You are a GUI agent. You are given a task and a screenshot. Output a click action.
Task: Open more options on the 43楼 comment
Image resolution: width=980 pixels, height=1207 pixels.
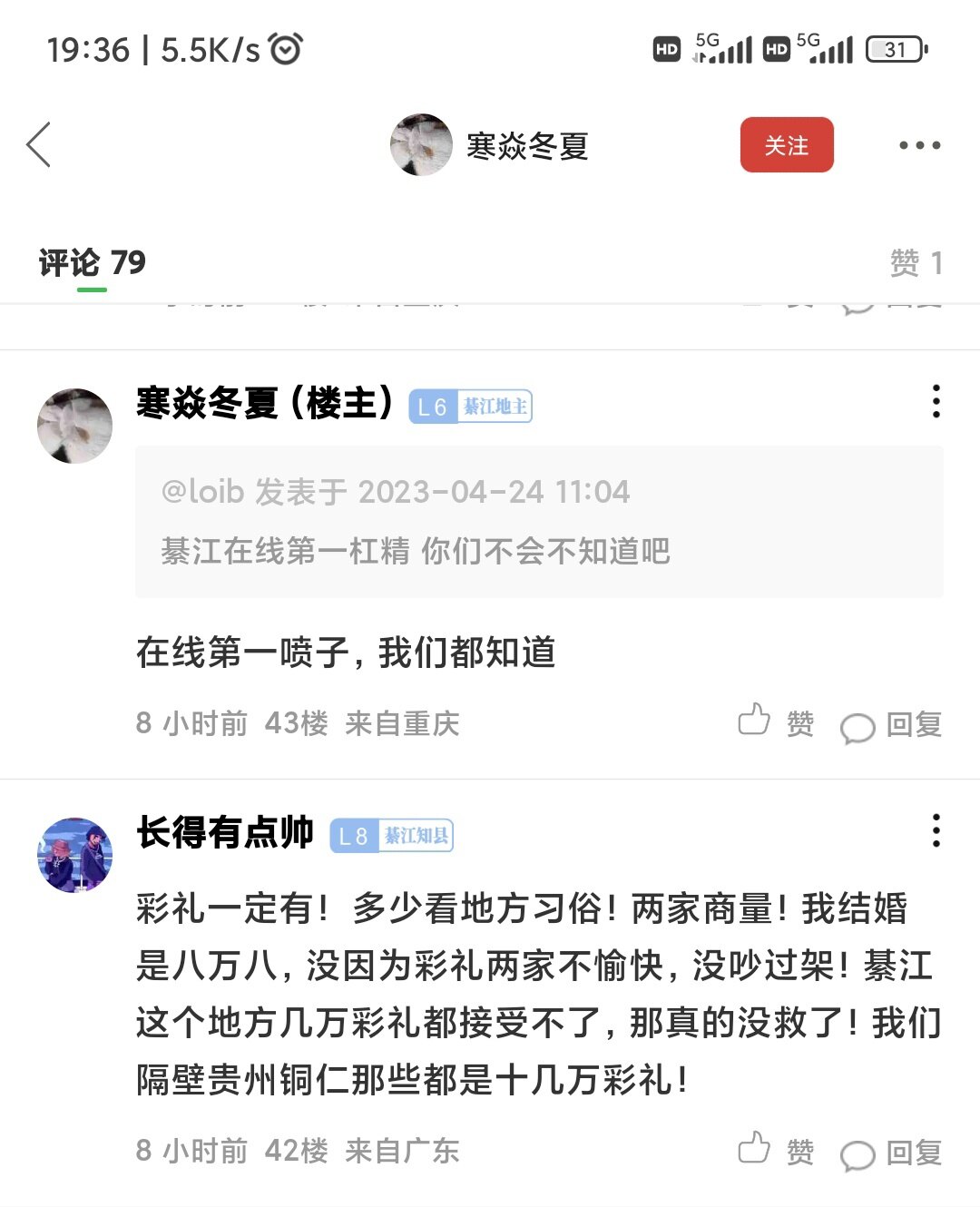pos(936,401)
